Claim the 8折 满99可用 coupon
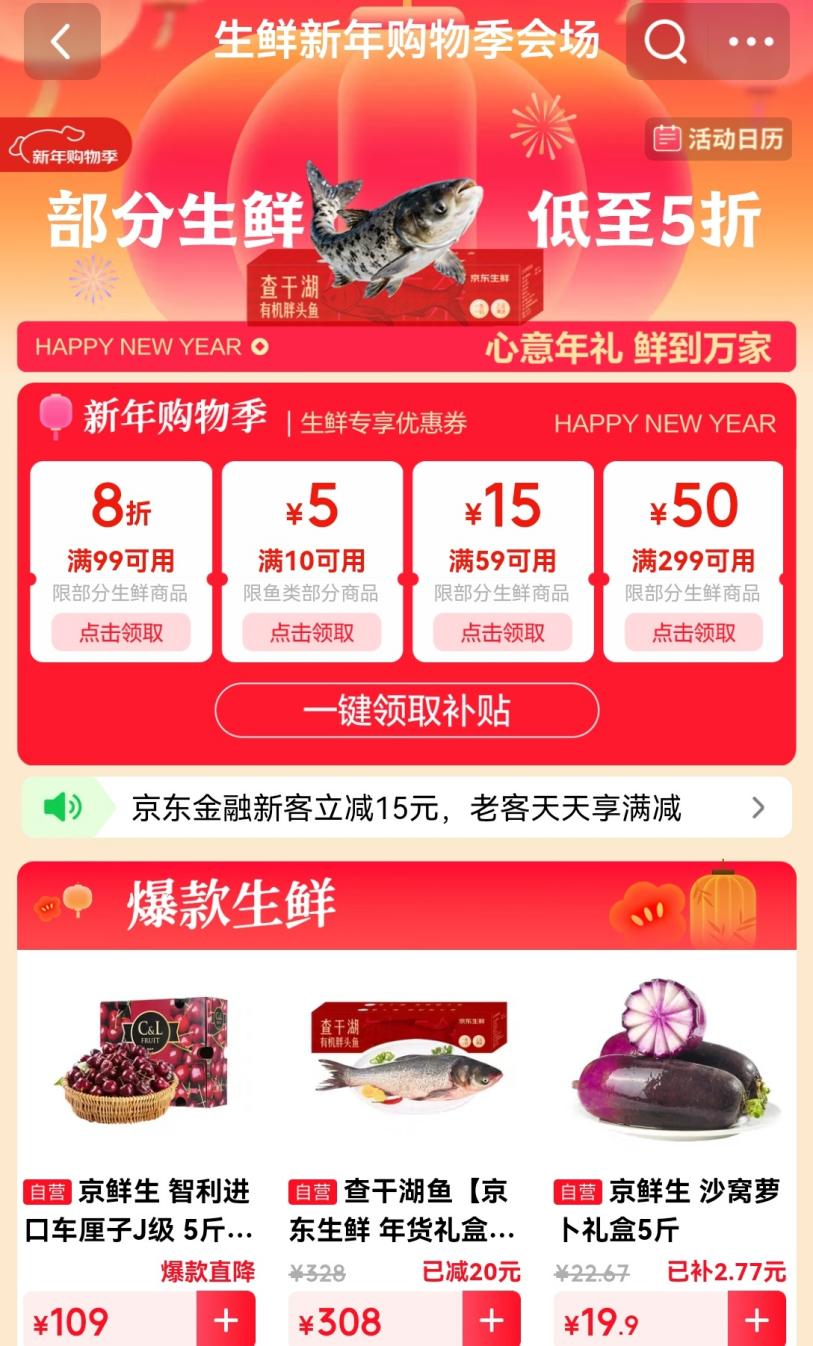This screenshot has height=1346, width=813. pyautogui.click(x=121, y=632)
